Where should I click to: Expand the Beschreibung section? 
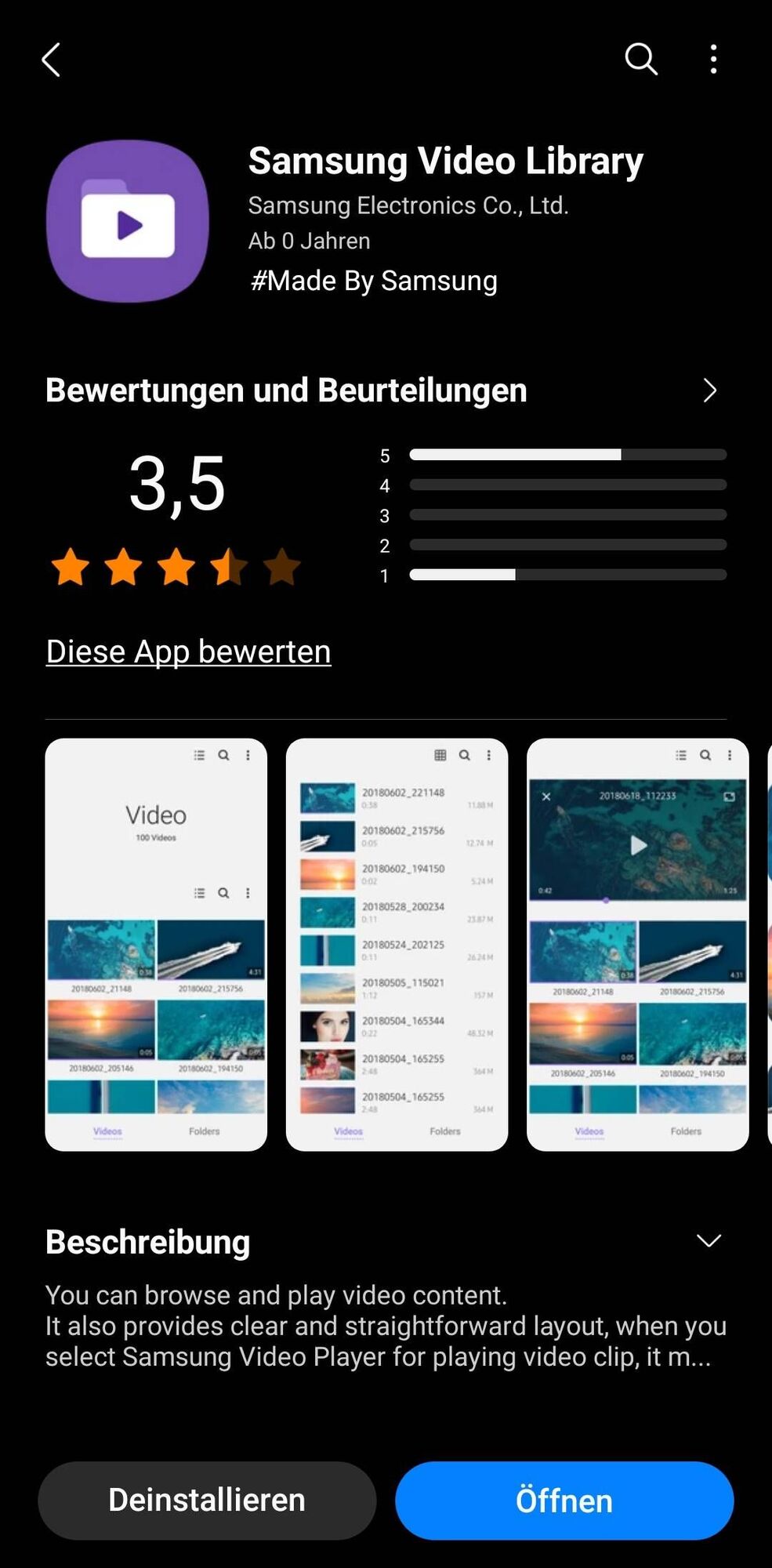point(709,1241)
